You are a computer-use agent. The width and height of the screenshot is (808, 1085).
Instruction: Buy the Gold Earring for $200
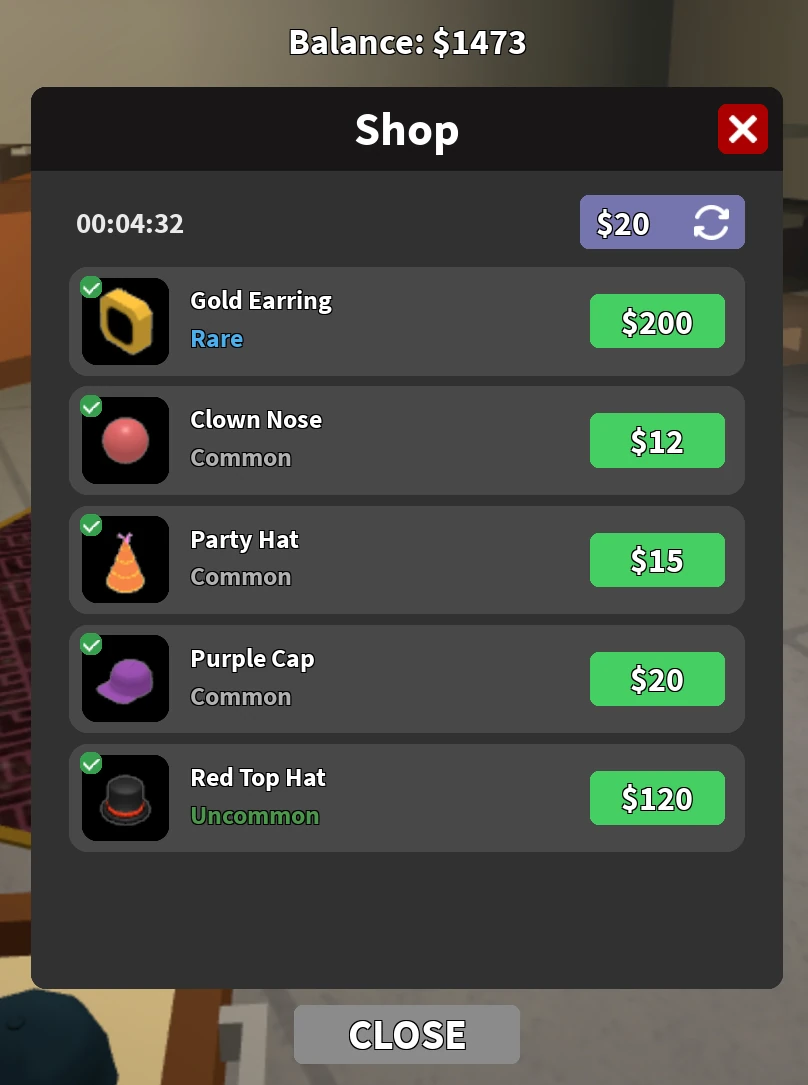point(657,321)
